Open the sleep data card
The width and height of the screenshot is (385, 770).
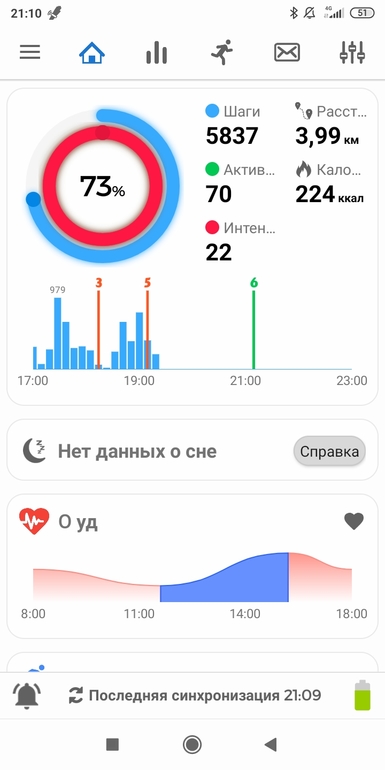tap(192, 450)
